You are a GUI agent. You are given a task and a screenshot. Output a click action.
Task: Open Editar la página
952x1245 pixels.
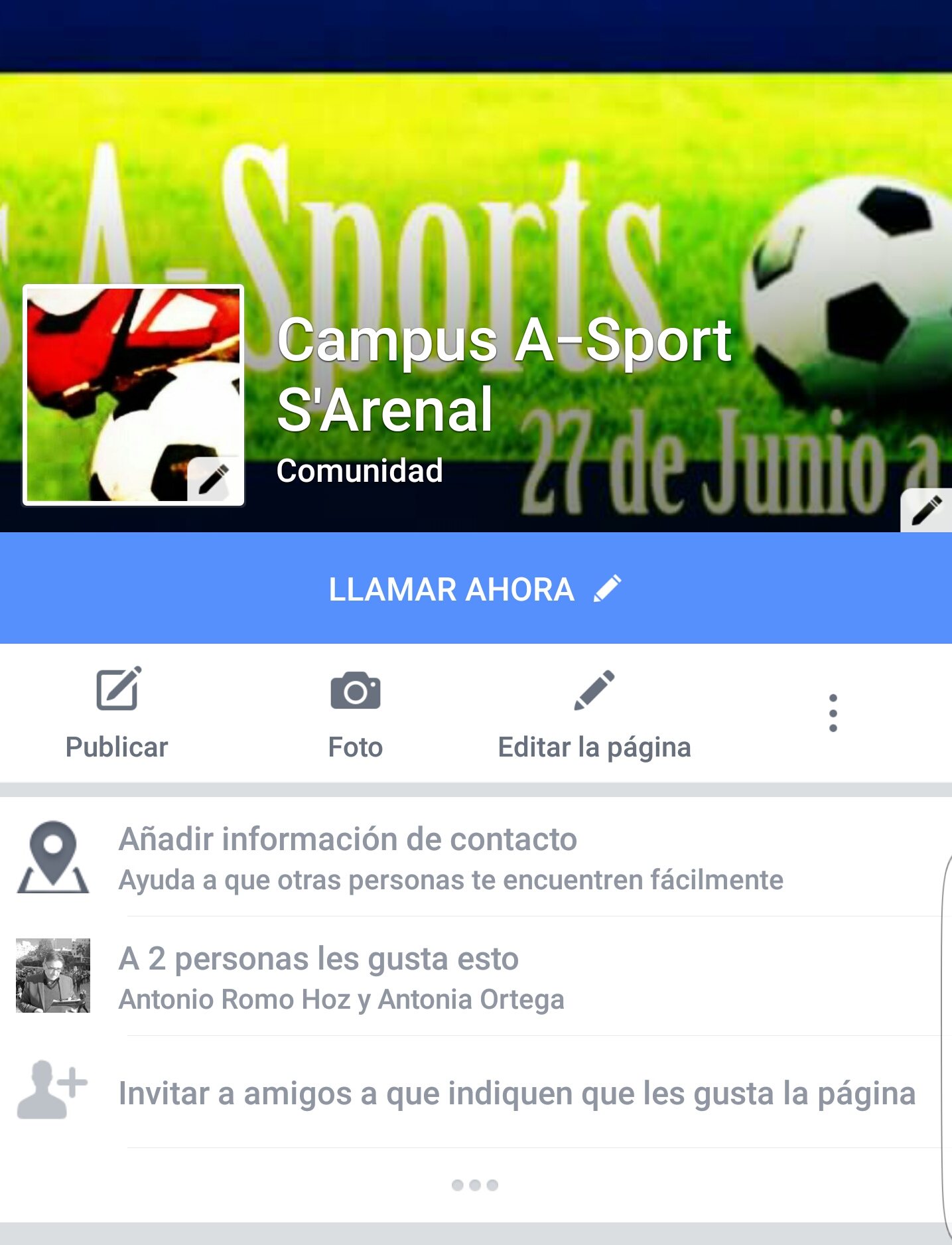[x=594, y=713]
